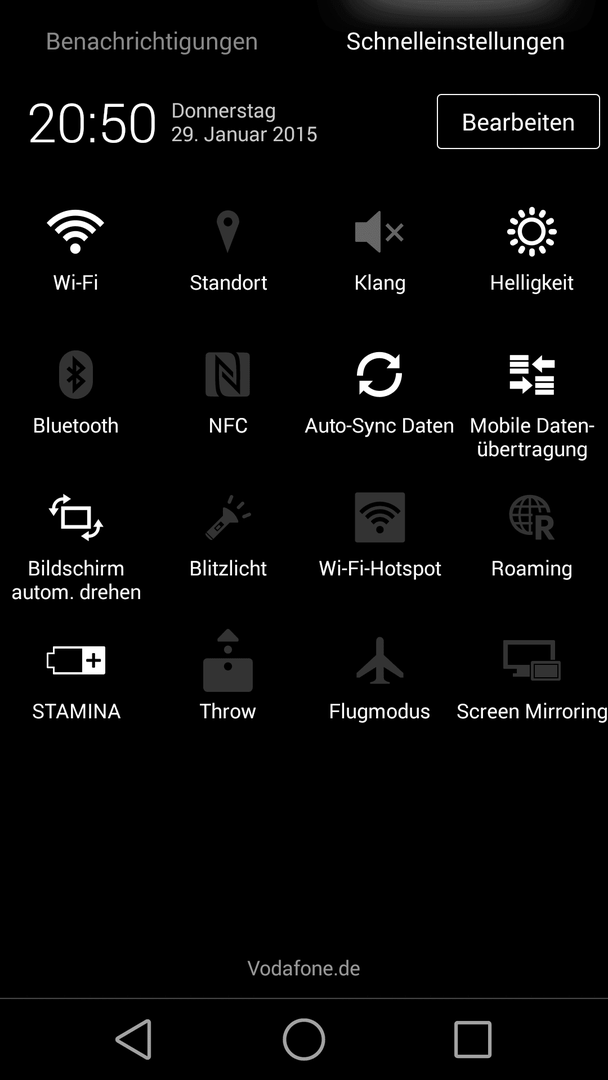Enable the Standort tile
The image size is (608, 1080).
pyautogui.click(x=228, y=249)
